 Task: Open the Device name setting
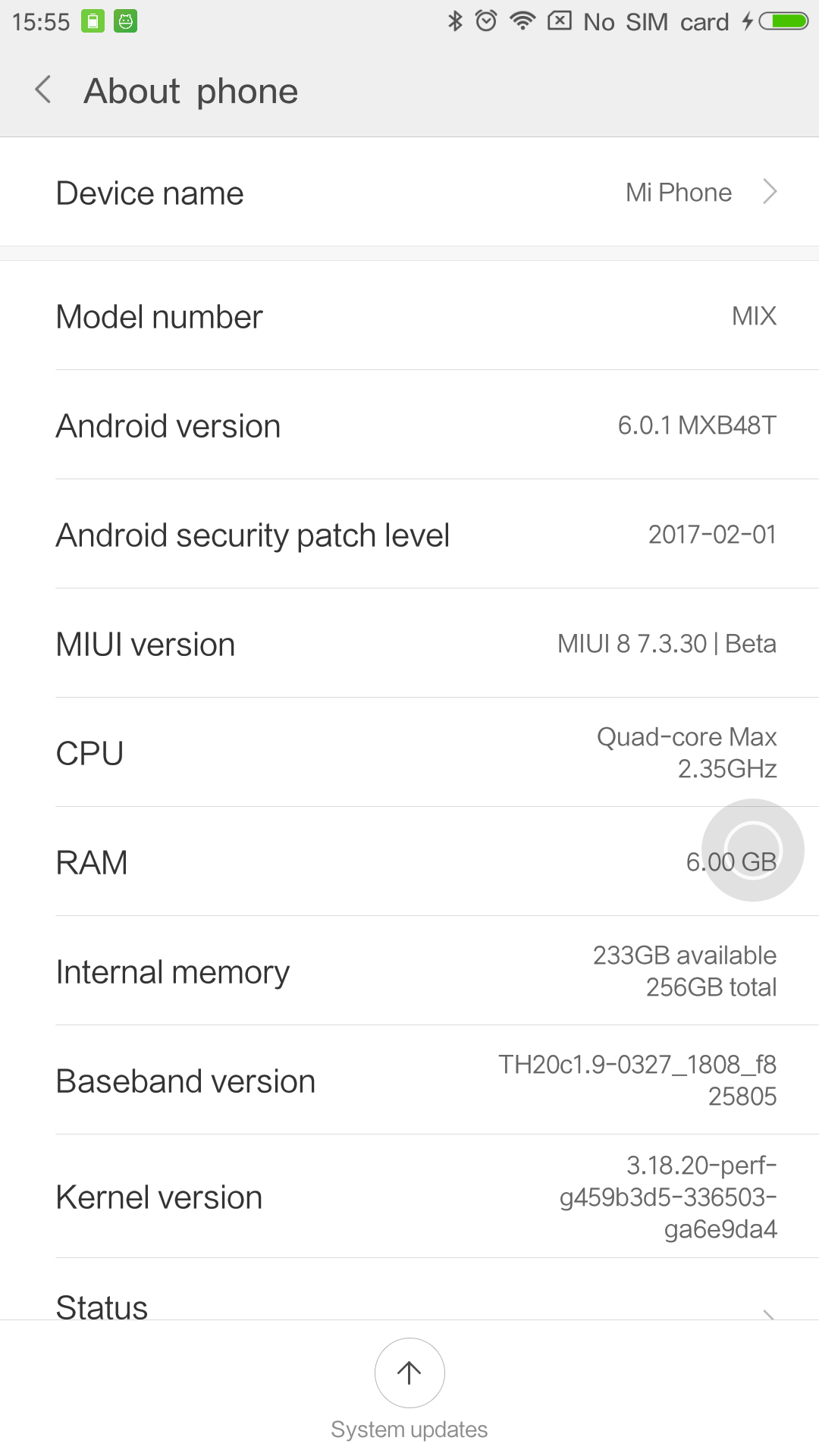tap(409, 193)
